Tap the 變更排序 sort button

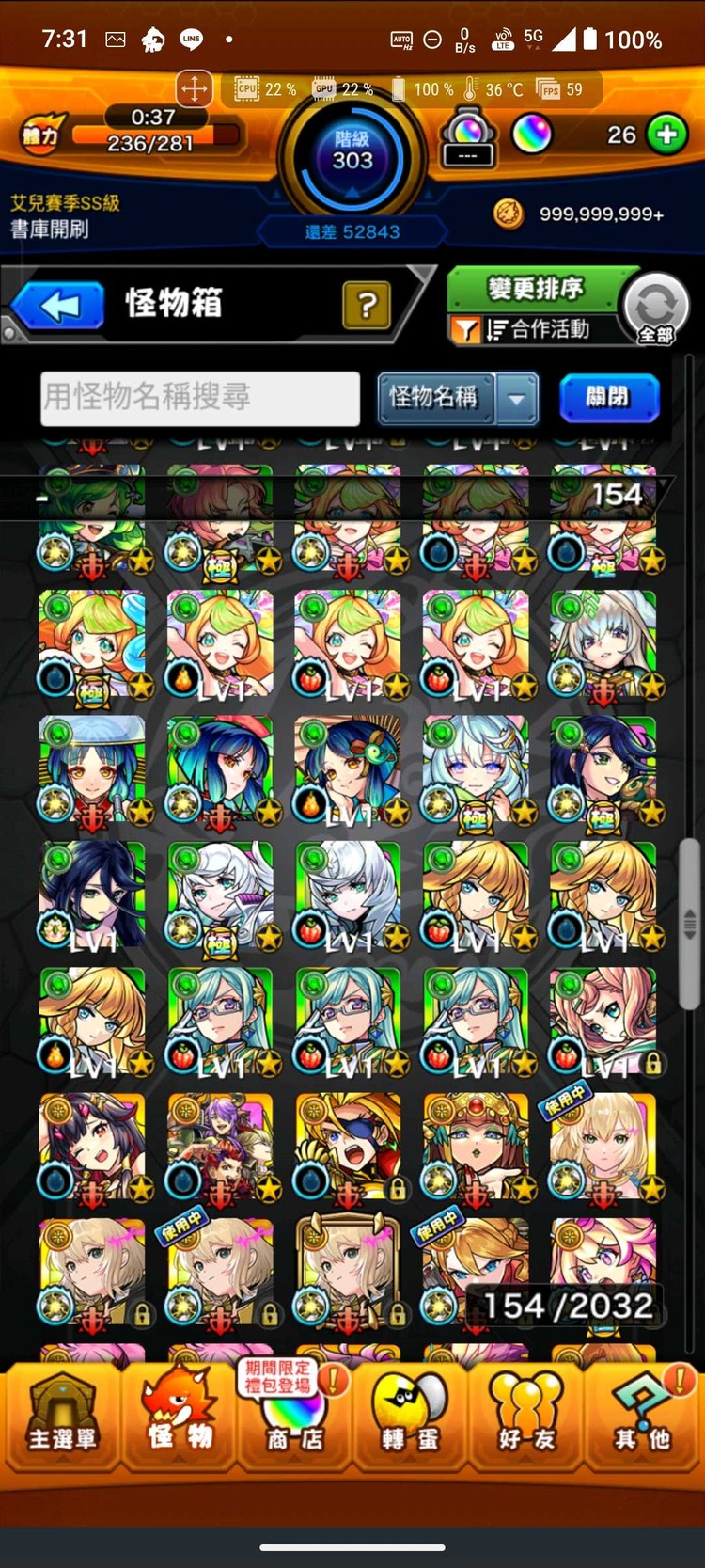pyautogui.click(x=537, y=289)
